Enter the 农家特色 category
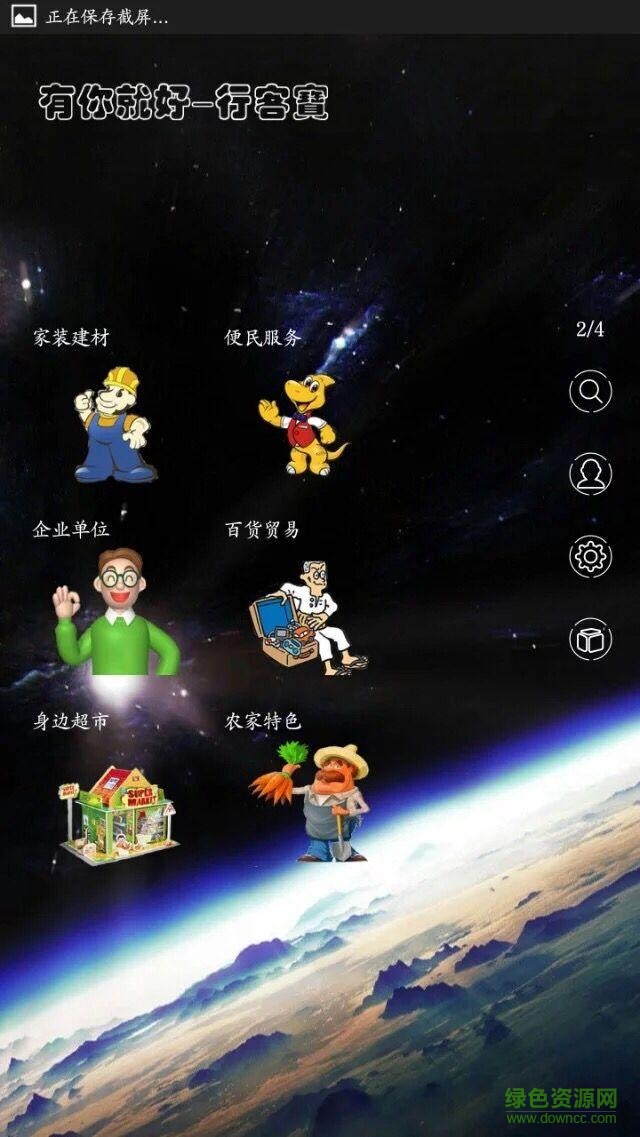This screenshot has width=640, height=1137. (x=311, y=802)
